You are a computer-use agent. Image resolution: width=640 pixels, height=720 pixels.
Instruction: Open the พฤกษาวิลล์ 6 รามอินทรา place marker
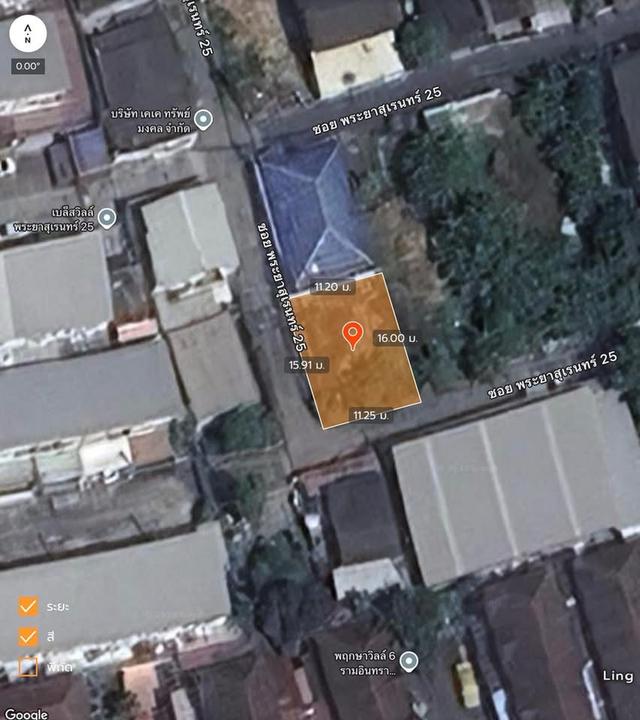pos(407,661)
